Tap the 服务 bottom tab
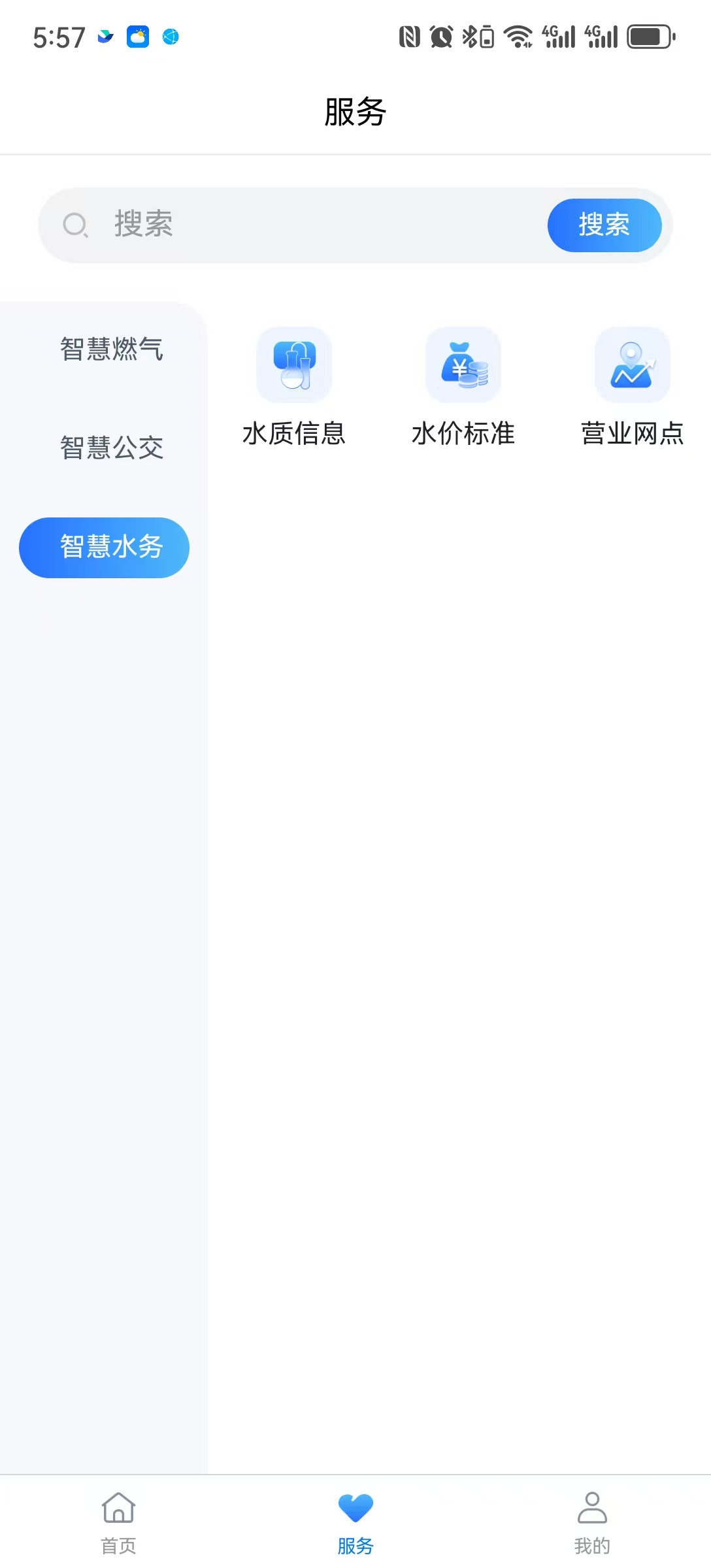This screenshot has height=1568, width=711. coord(355,1522)
